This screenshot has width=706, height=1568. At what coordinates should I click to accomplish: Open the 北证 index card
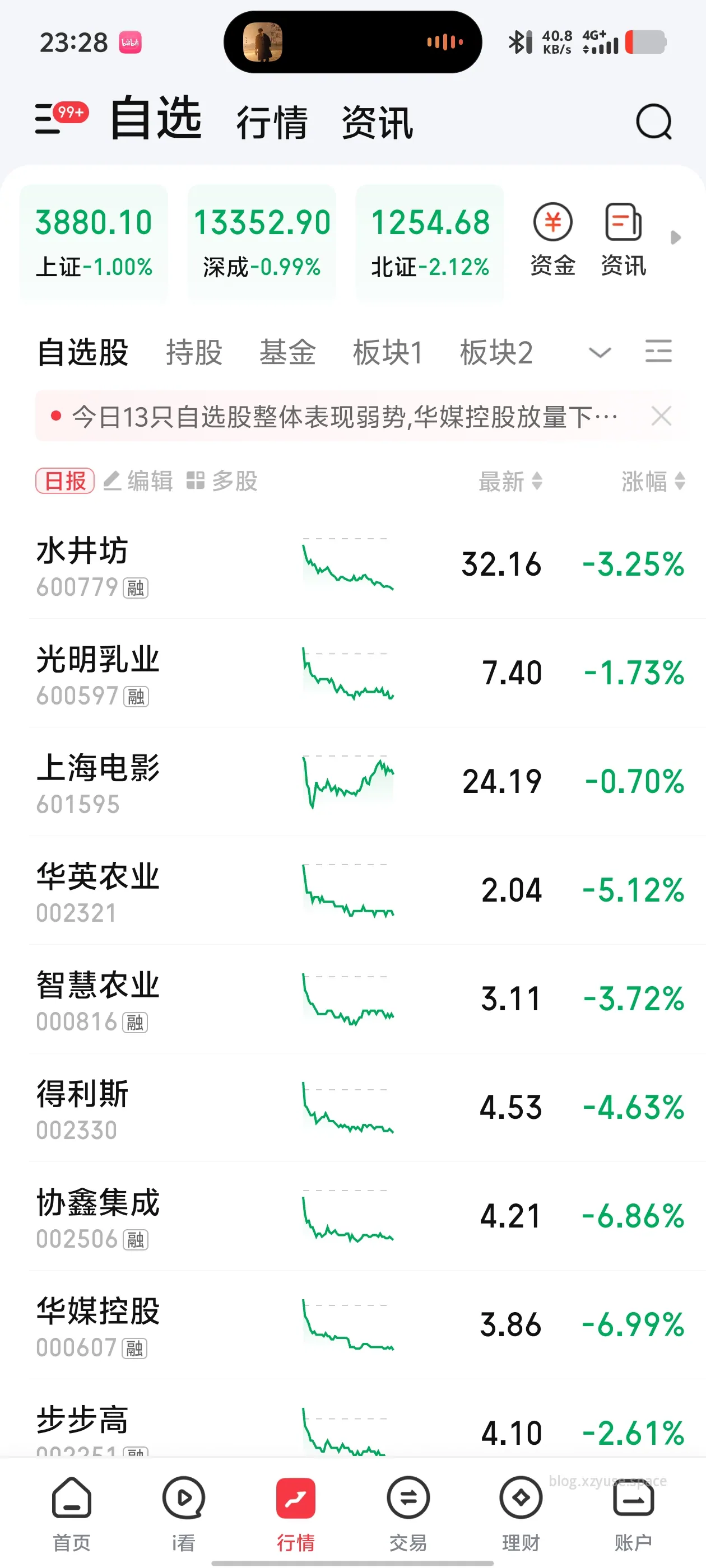(429, 242)
